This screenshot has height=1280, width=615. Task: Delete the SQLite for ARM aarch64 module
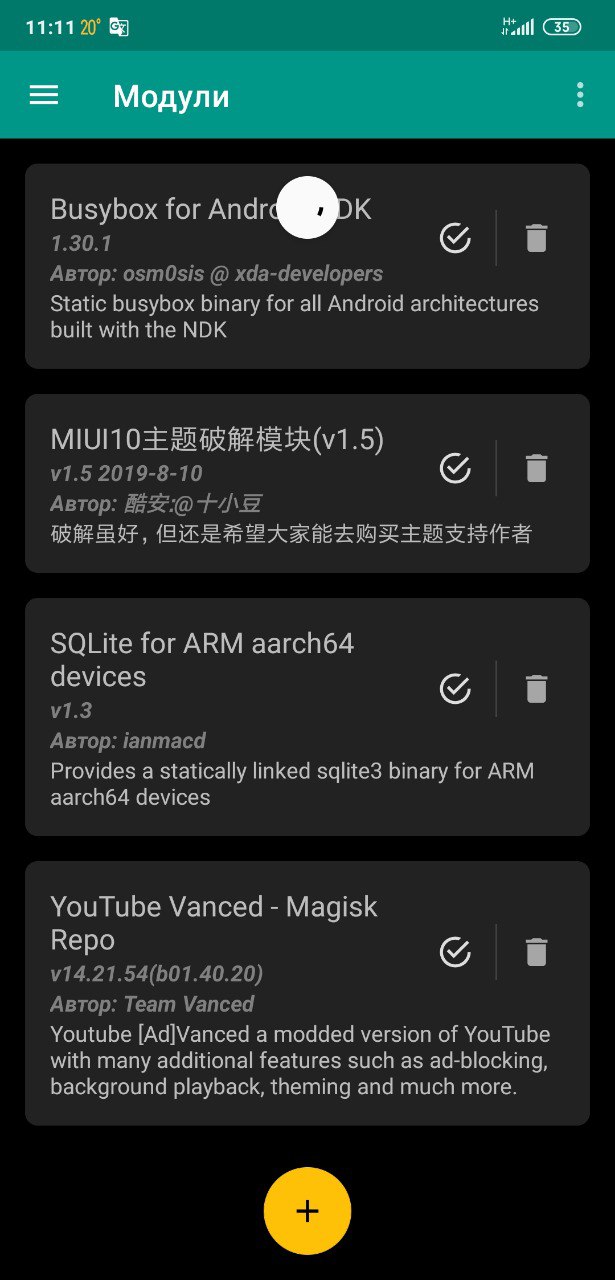coord(537,689)
